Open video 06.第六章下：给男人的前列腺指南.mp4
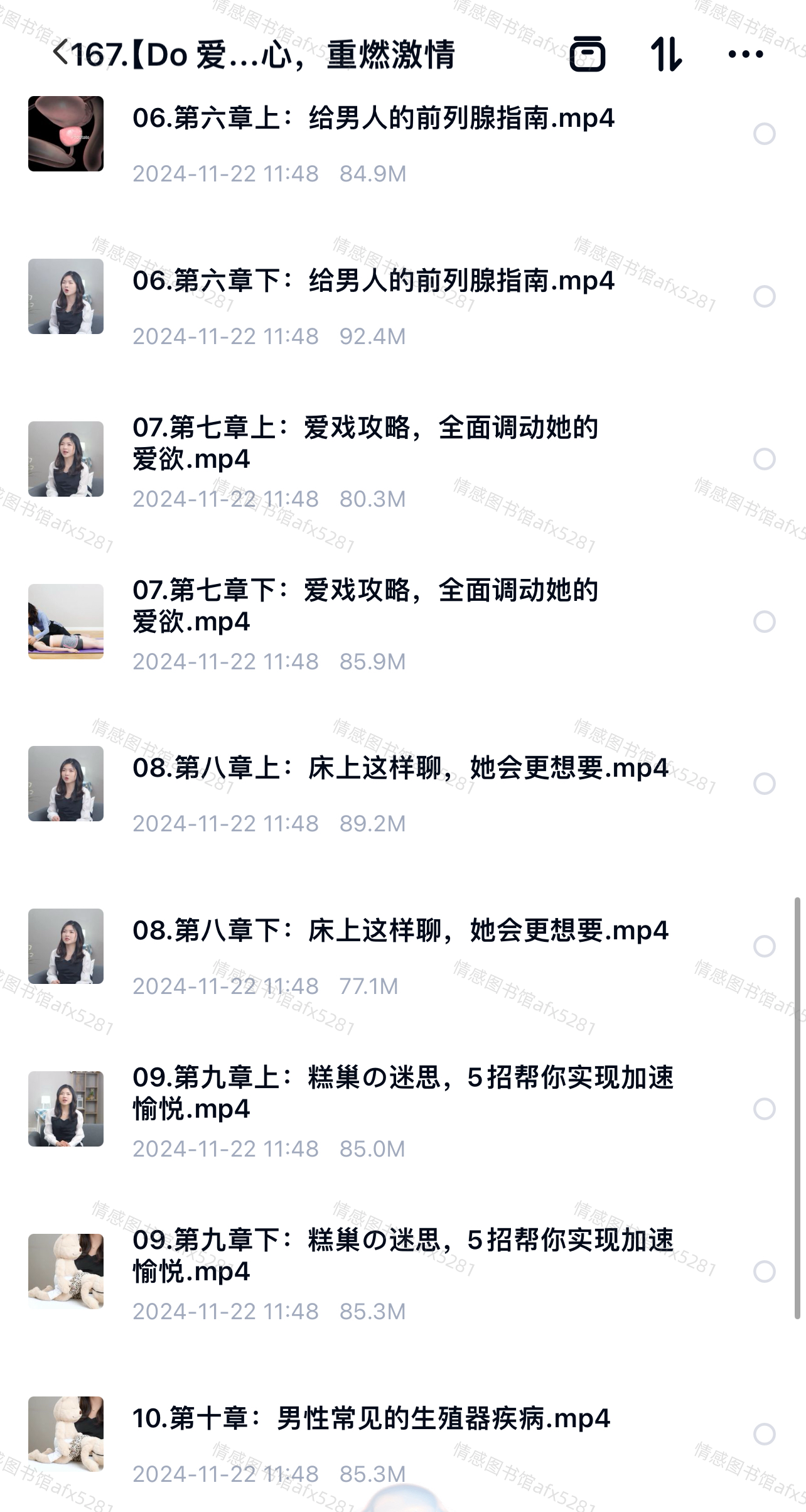806x1512 pixels. point(373,281)
